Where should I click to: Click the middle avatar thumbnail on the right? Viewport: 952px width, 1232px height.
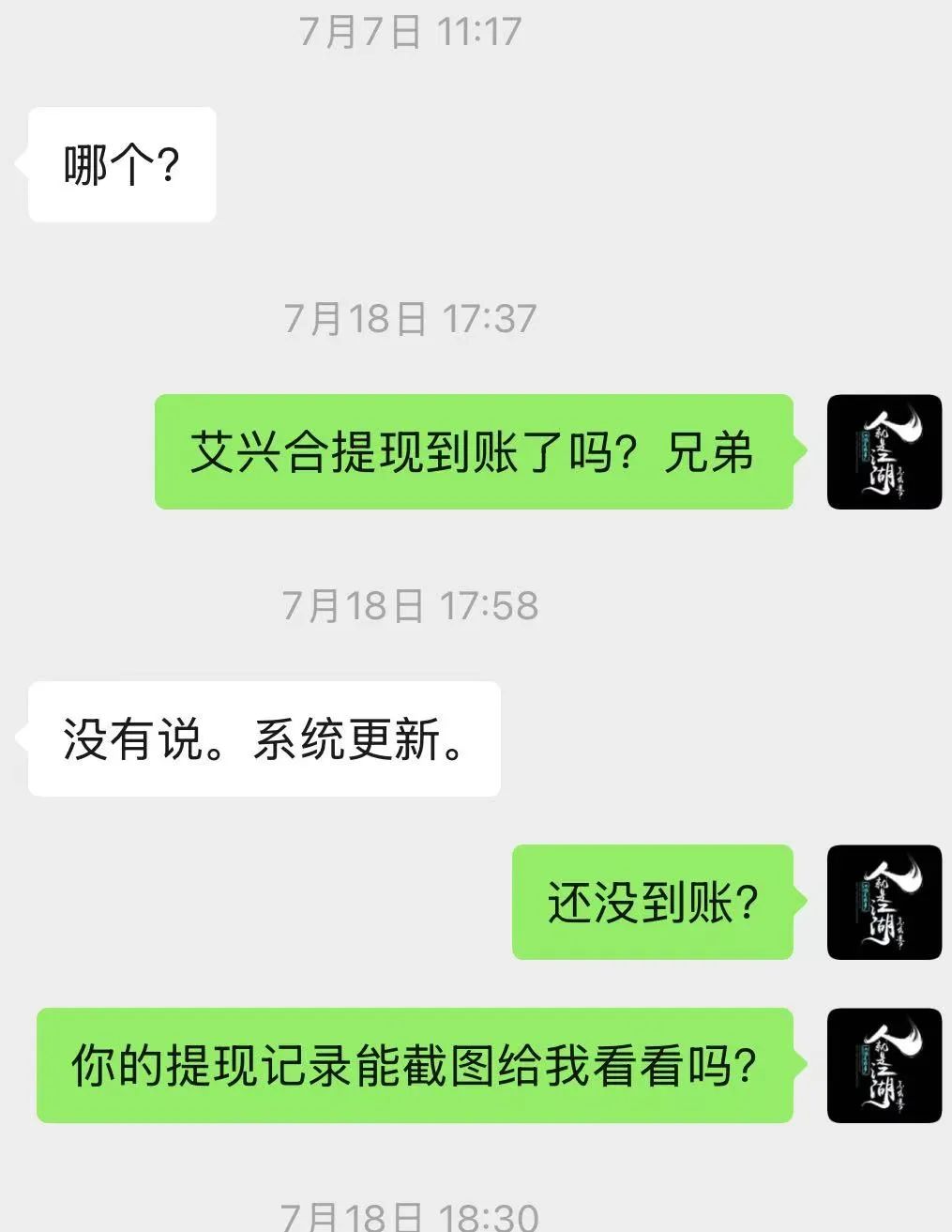point(883,902)
